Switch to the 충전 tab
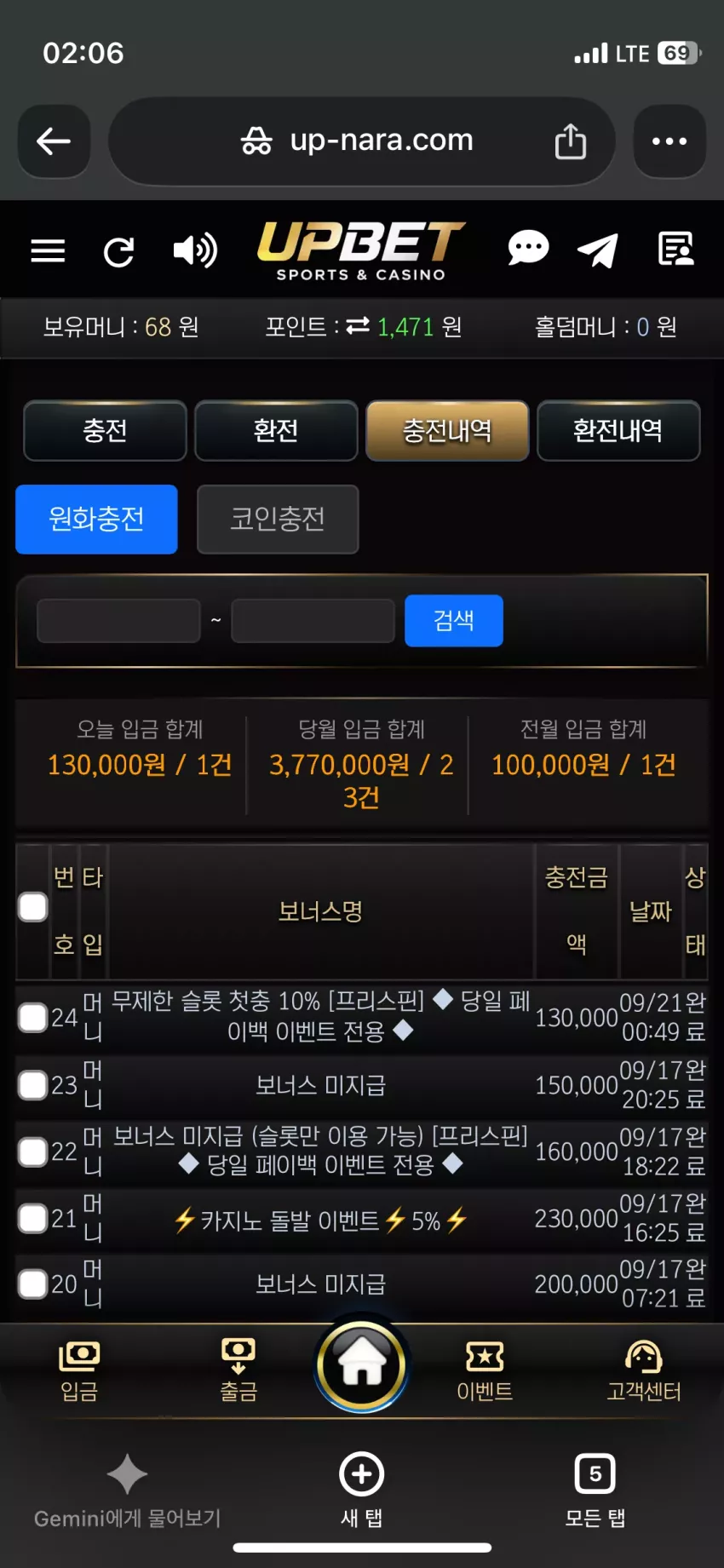724x1568 pixels. pos(105,431)
